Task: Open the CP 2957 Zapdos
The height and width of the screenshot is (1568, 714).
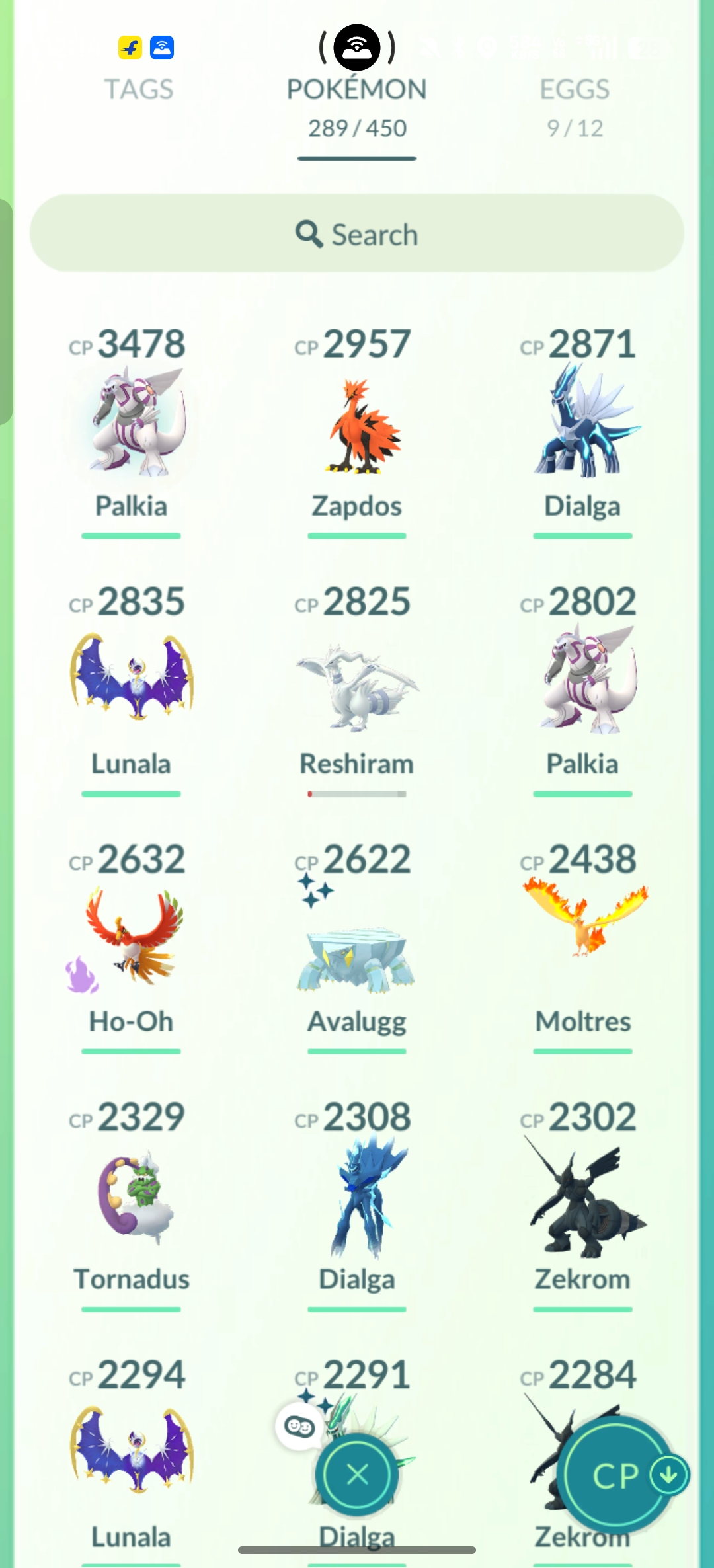Action: [x=357, y=423]
